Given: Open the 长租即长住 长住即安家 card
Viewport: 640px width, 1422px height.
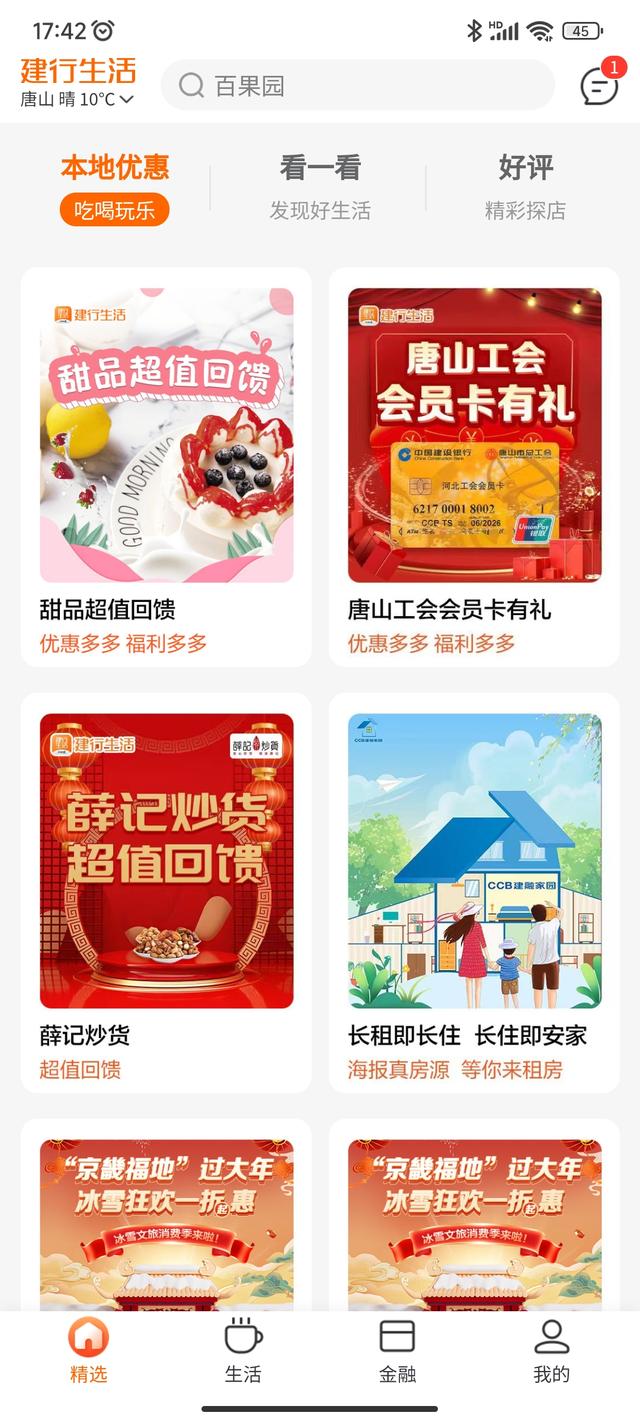Looking at the screenshot, I should 474,892.
